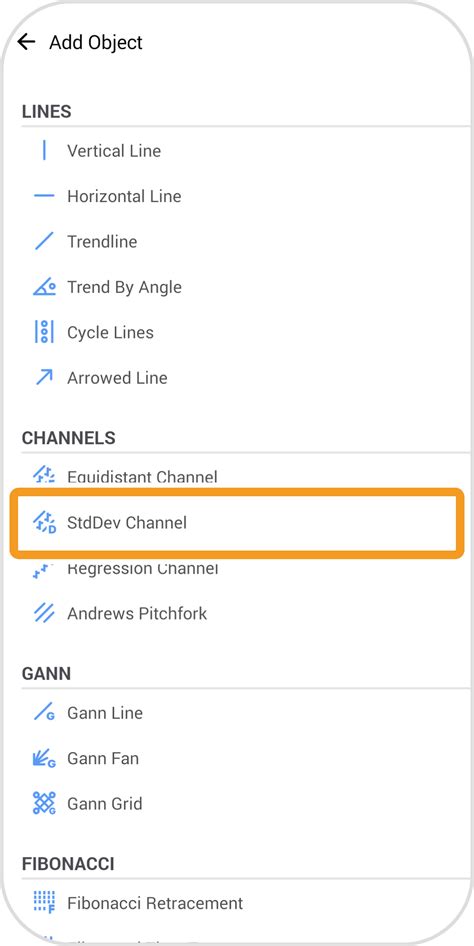Choose the Trendline option
The height and width of the screenshot is (946, 474).
tap(245, 241)
